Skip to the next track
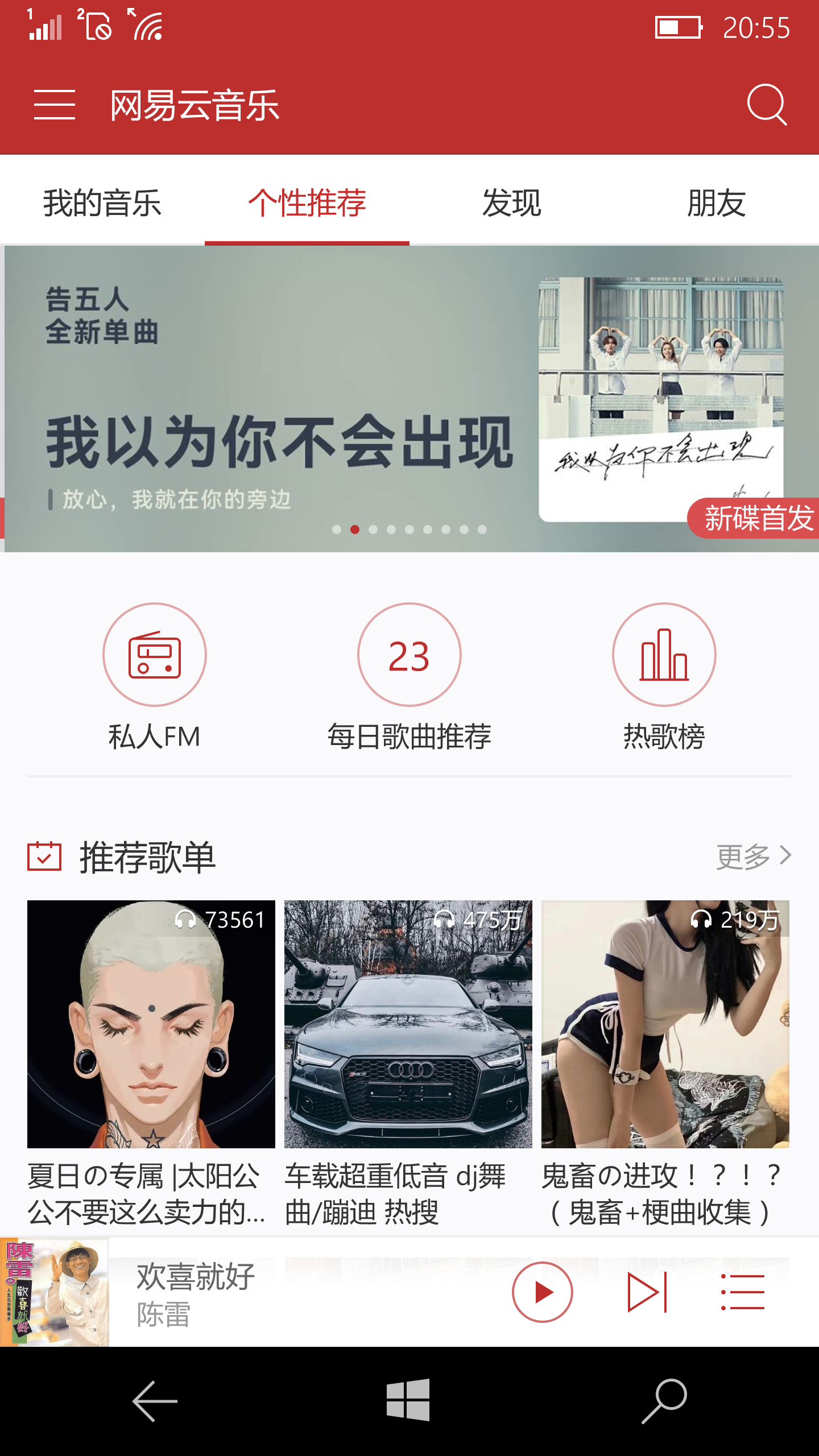Screen dimensions: 819x1456 647,1292
